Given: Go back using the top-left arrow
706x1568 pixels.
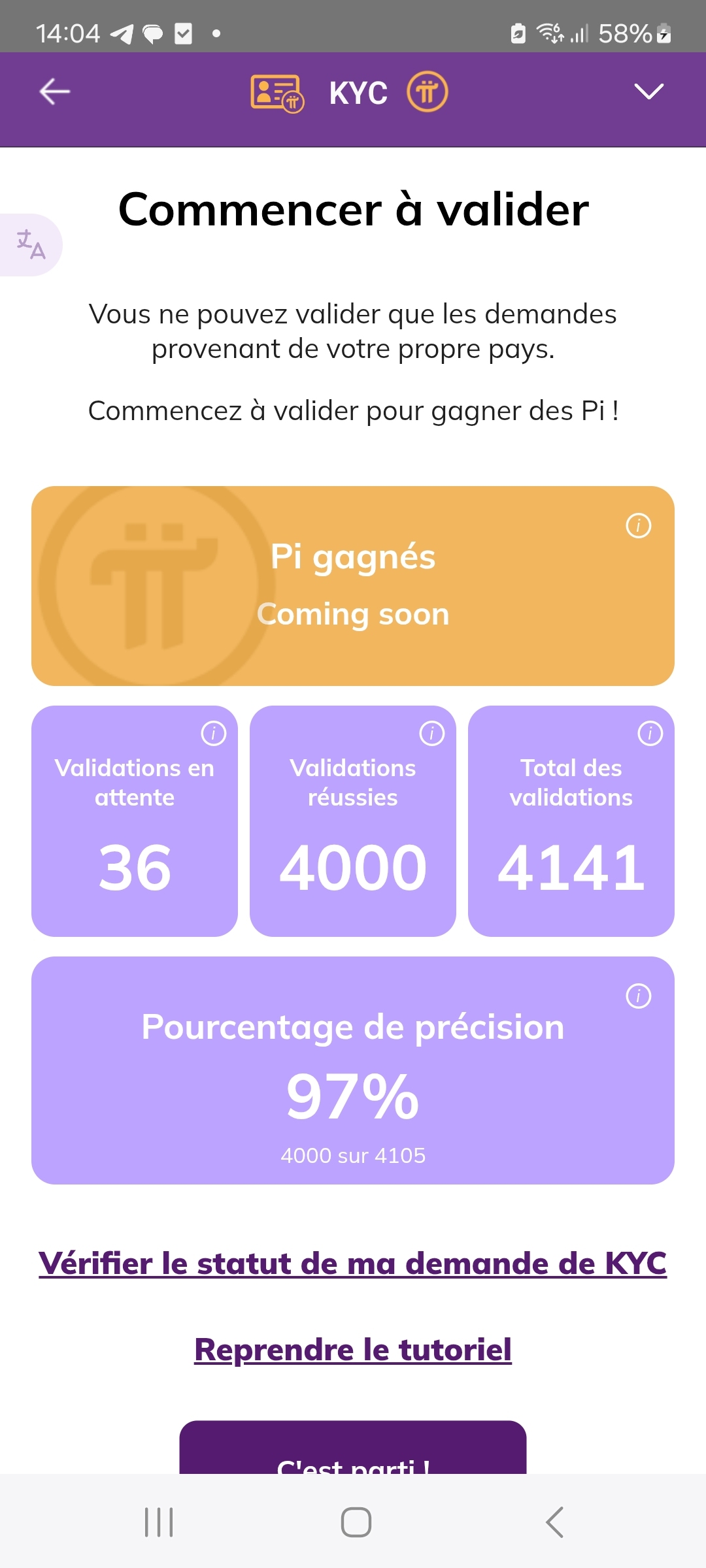Looking at the screenshot, I should (55, 91).
